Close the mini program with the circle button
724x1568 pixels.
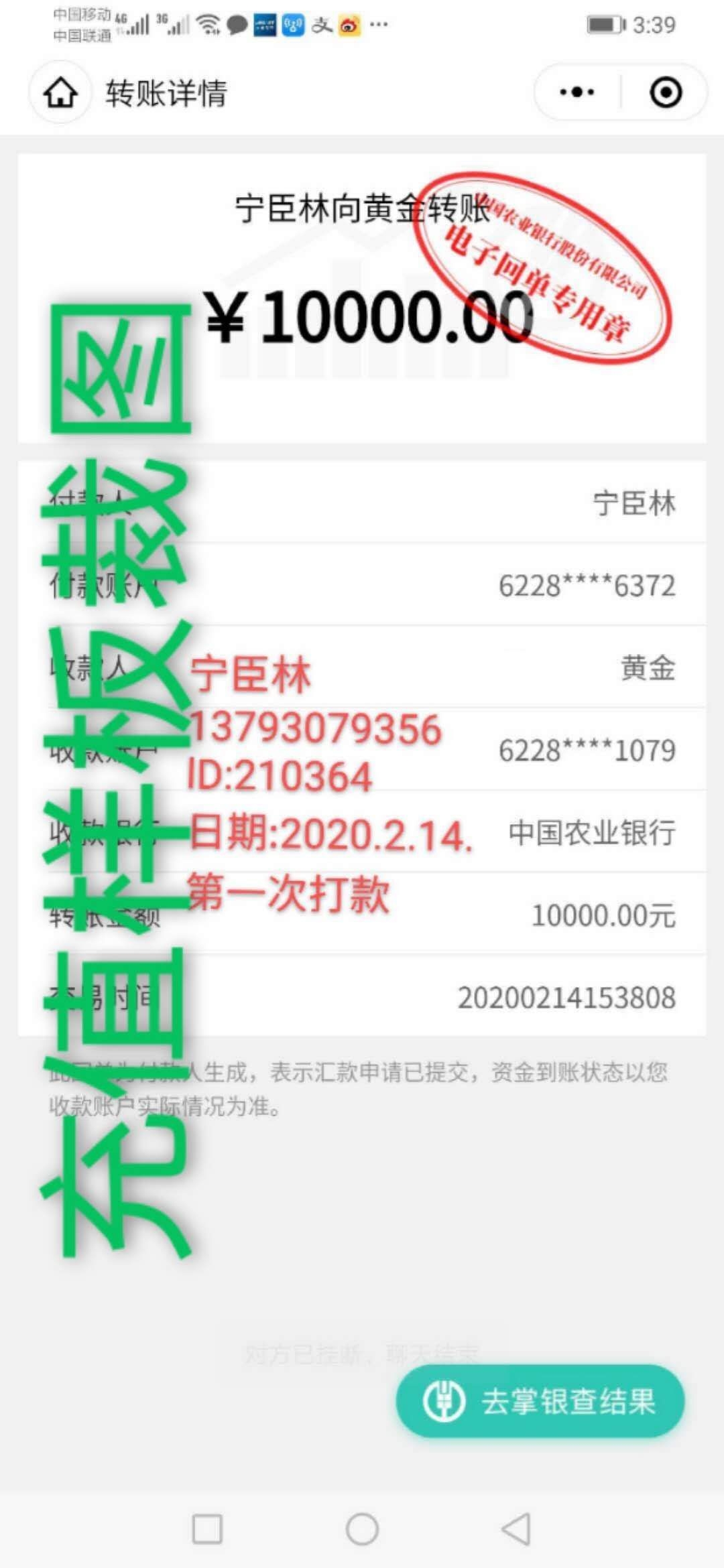[666, 92]
